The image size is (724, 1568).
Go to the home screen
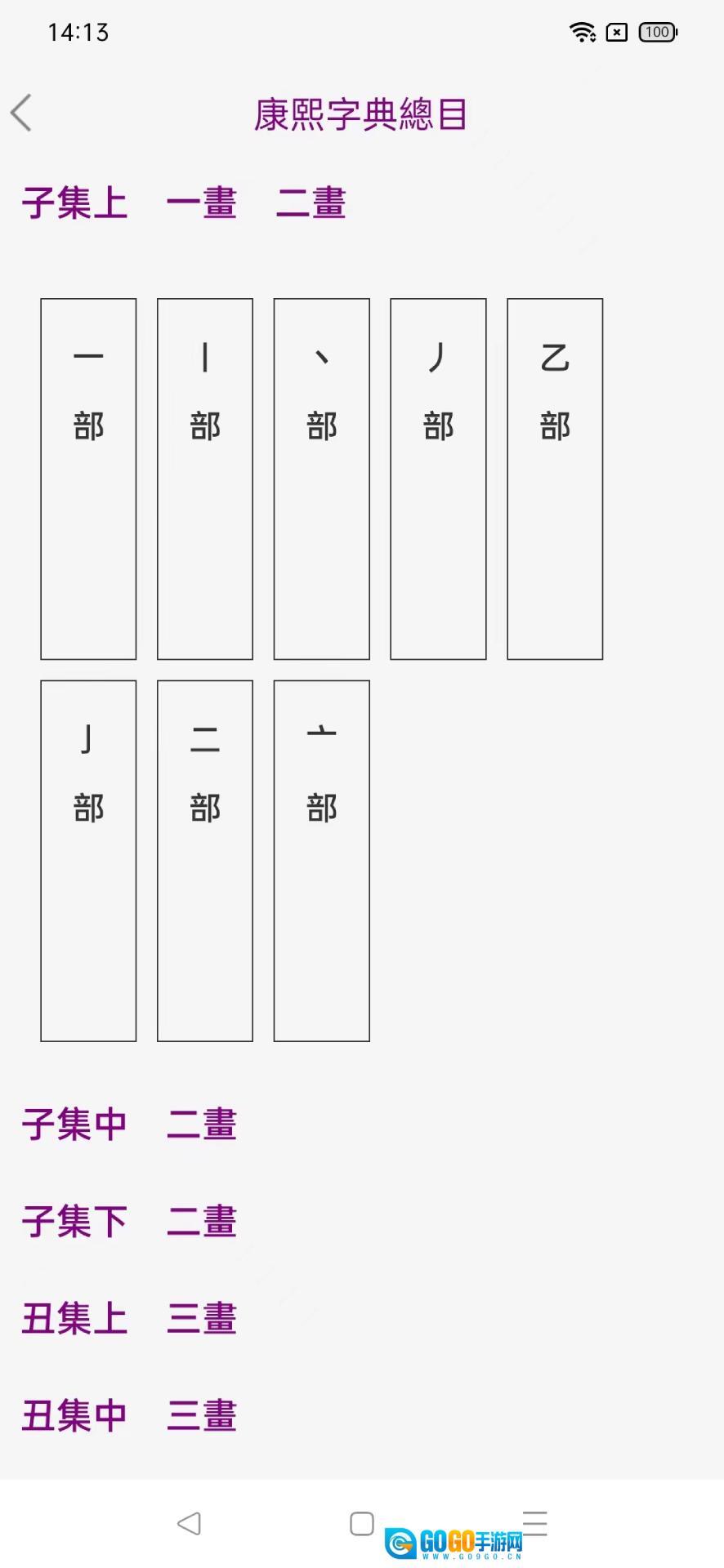pyautogui.click(x=361, y=1523)
